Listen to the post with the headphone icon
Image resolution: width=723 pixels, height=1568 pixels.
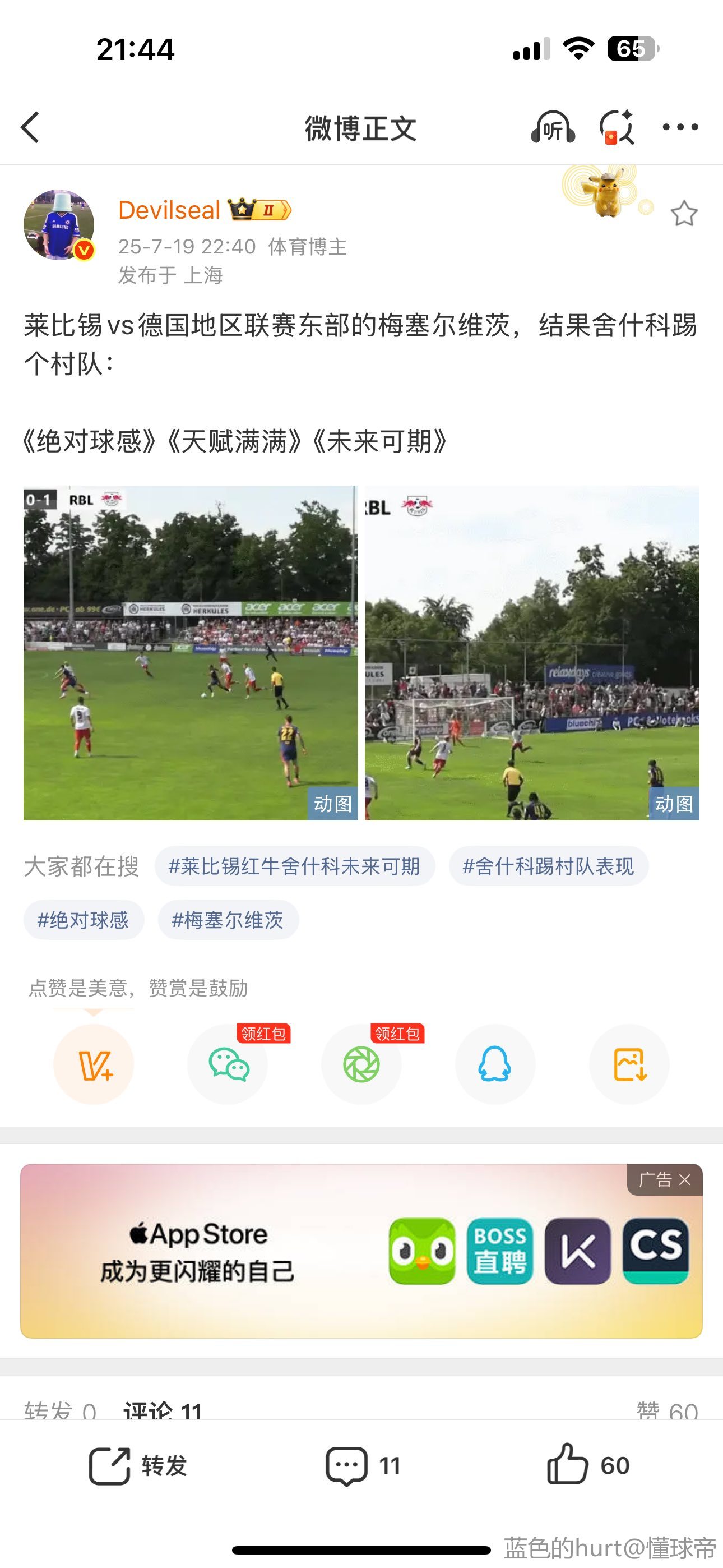[553, 127]
